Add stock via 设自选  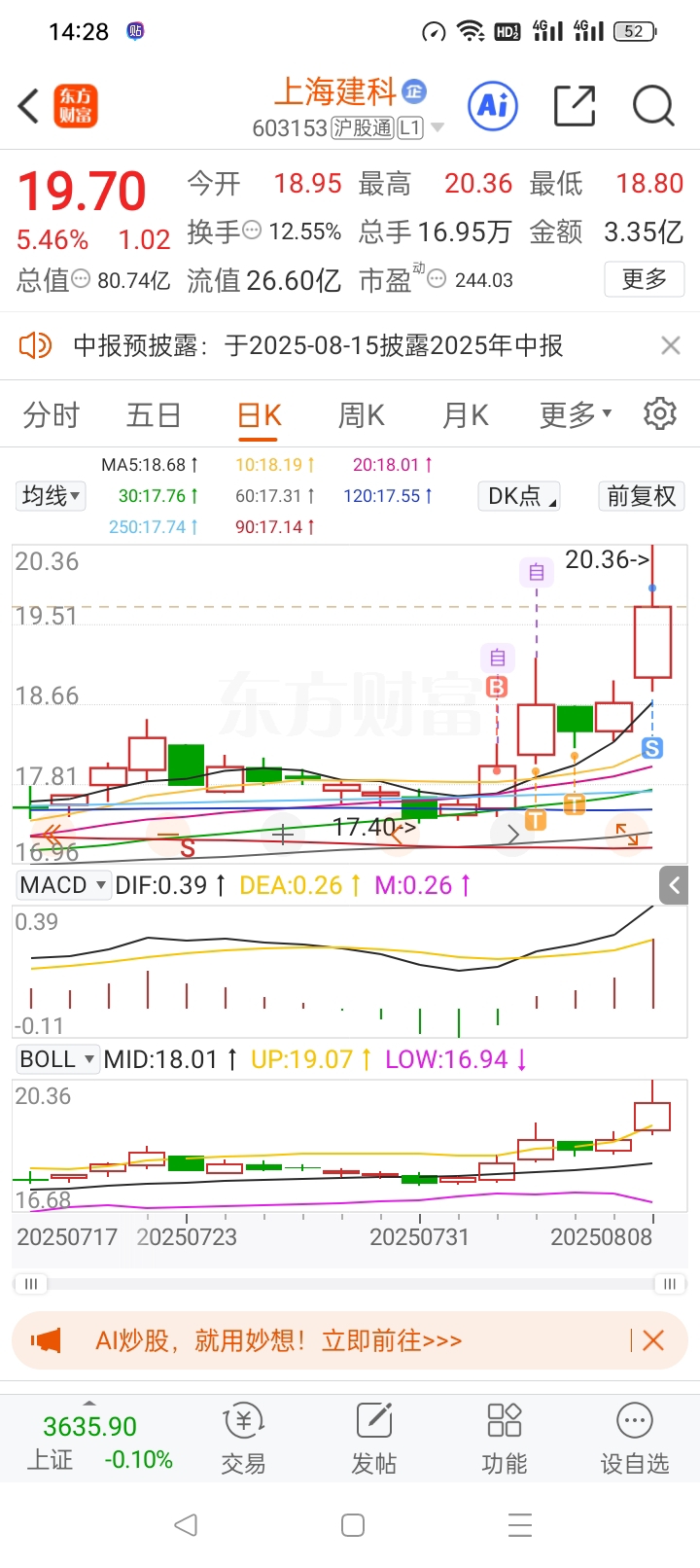pyautogui.click(x=634, y=1440)
